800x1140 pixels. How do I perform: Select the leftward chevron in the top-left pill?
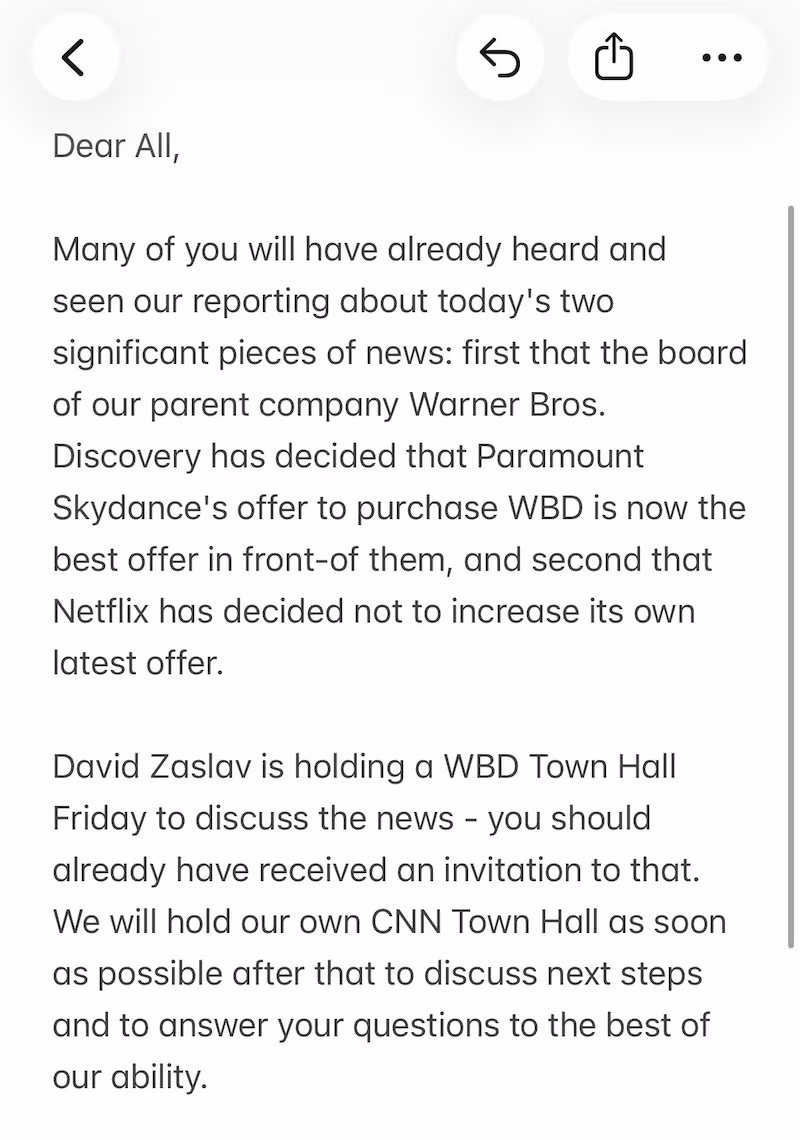pyautogui.click(x=75, y=58)
